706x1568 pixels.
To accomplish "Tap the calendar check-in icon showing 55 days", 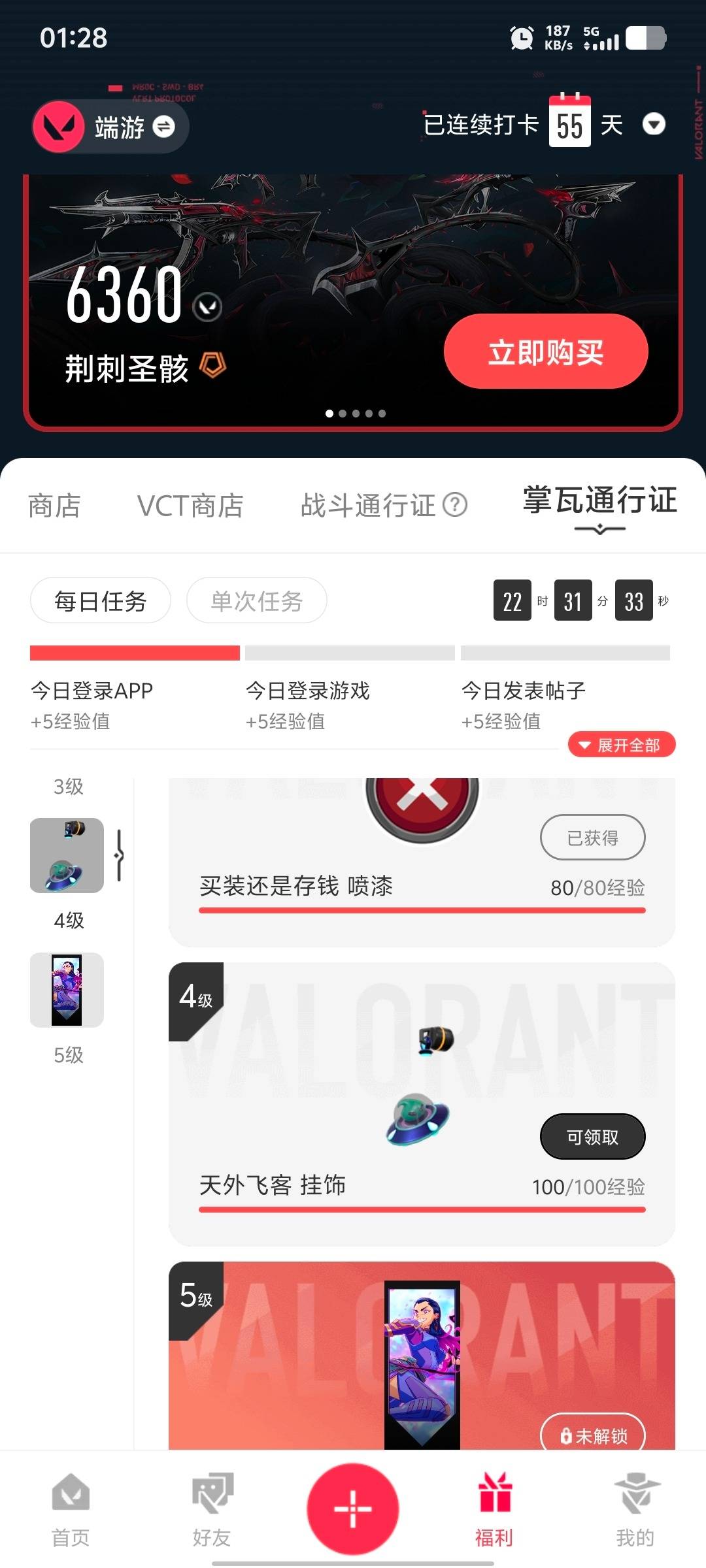I will (x=570, y=123).
